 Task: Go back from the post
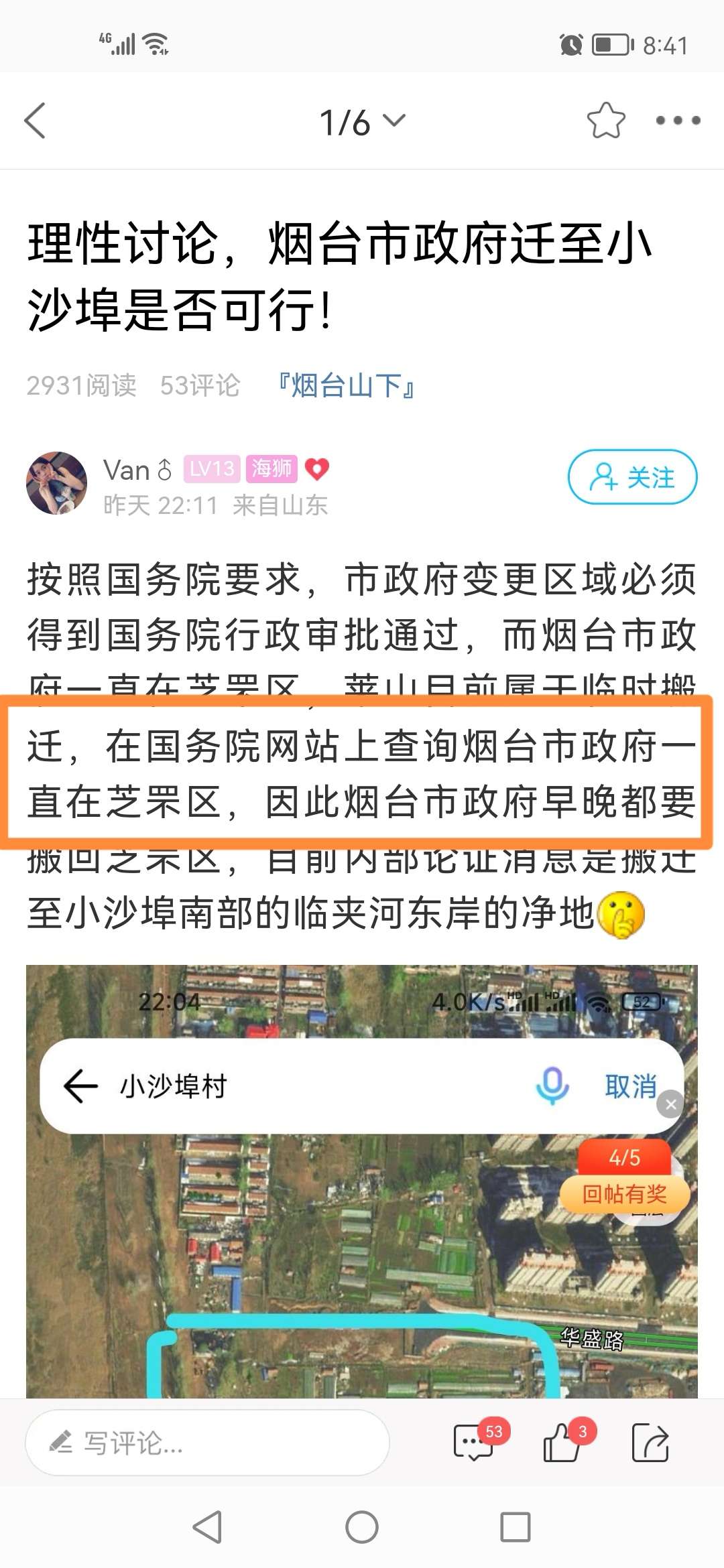(35, 121)
